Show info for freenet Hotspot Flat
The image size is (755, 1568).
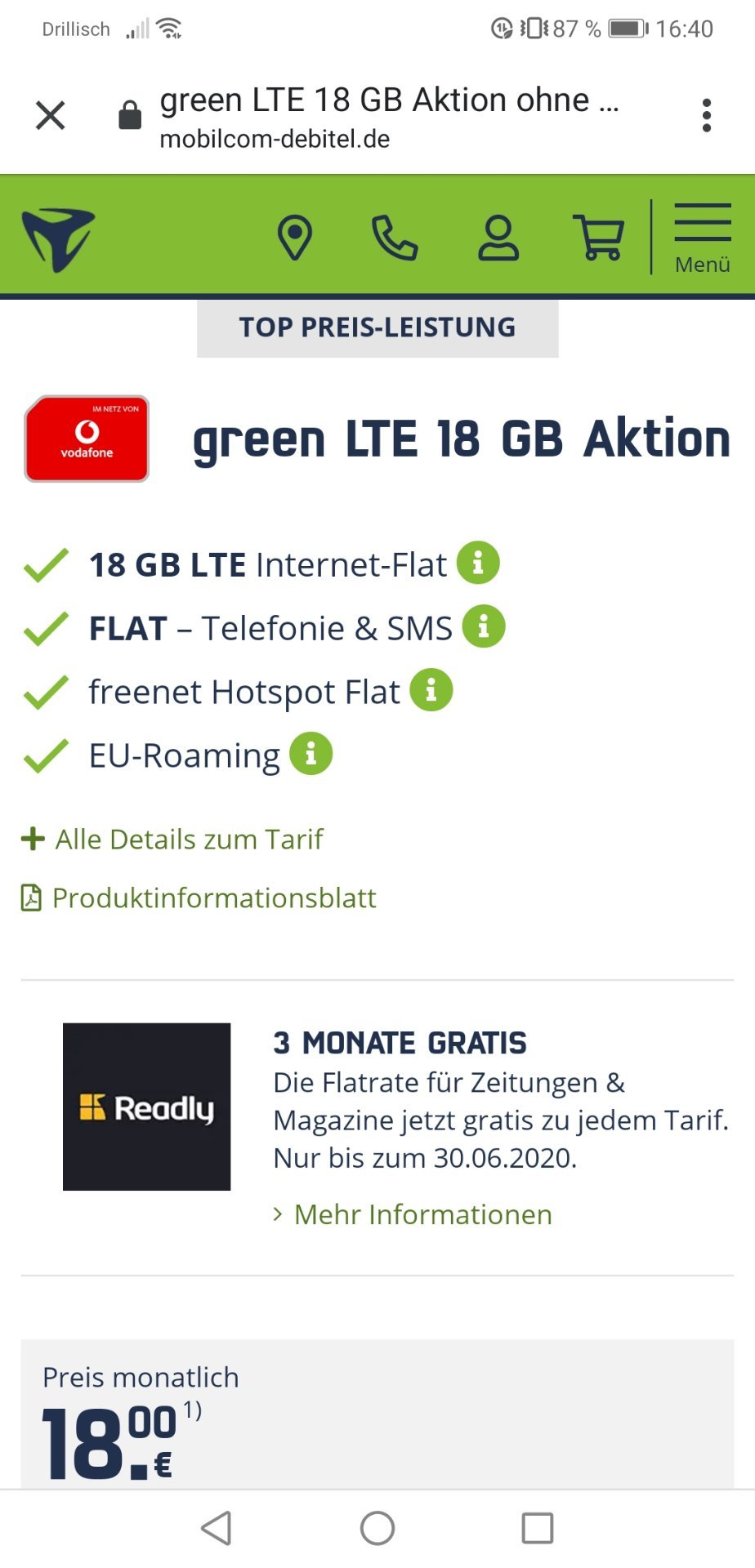click(431, 690)
